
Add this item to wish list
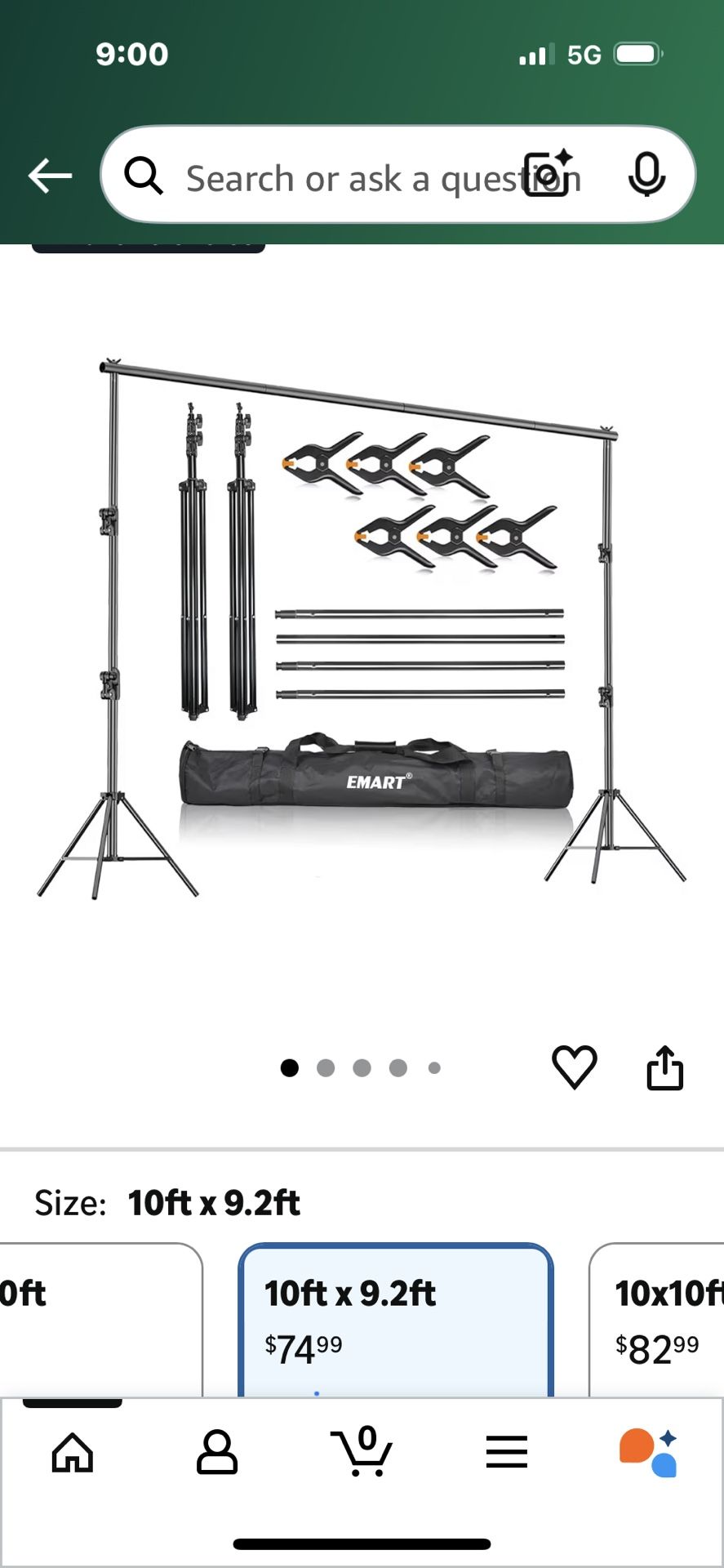tap(575, 1067)
